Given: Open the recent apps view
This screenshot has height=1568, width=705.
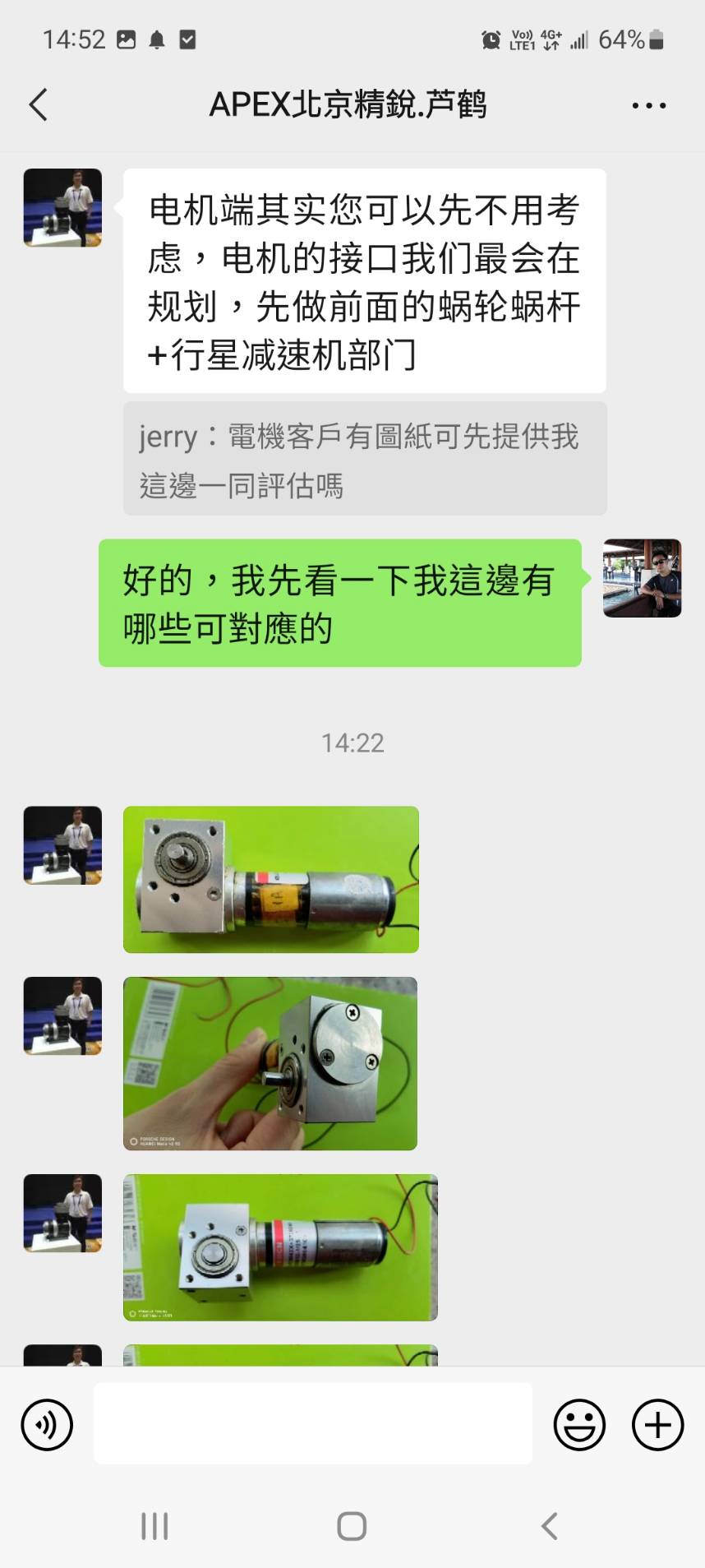Looking at the screenshot, I should [154, 1527].
